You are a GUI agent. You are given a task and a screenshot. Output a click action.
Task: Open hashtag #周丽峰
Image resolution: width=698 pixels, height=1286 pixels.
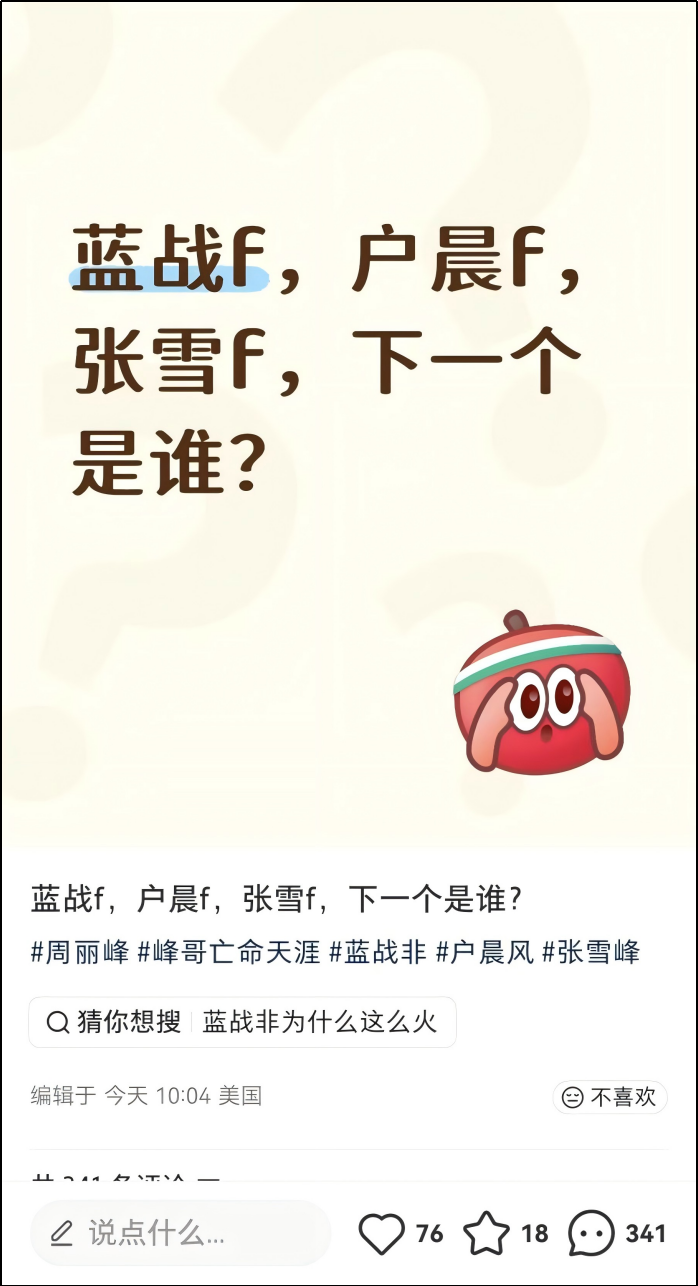[x=80, y=951]
